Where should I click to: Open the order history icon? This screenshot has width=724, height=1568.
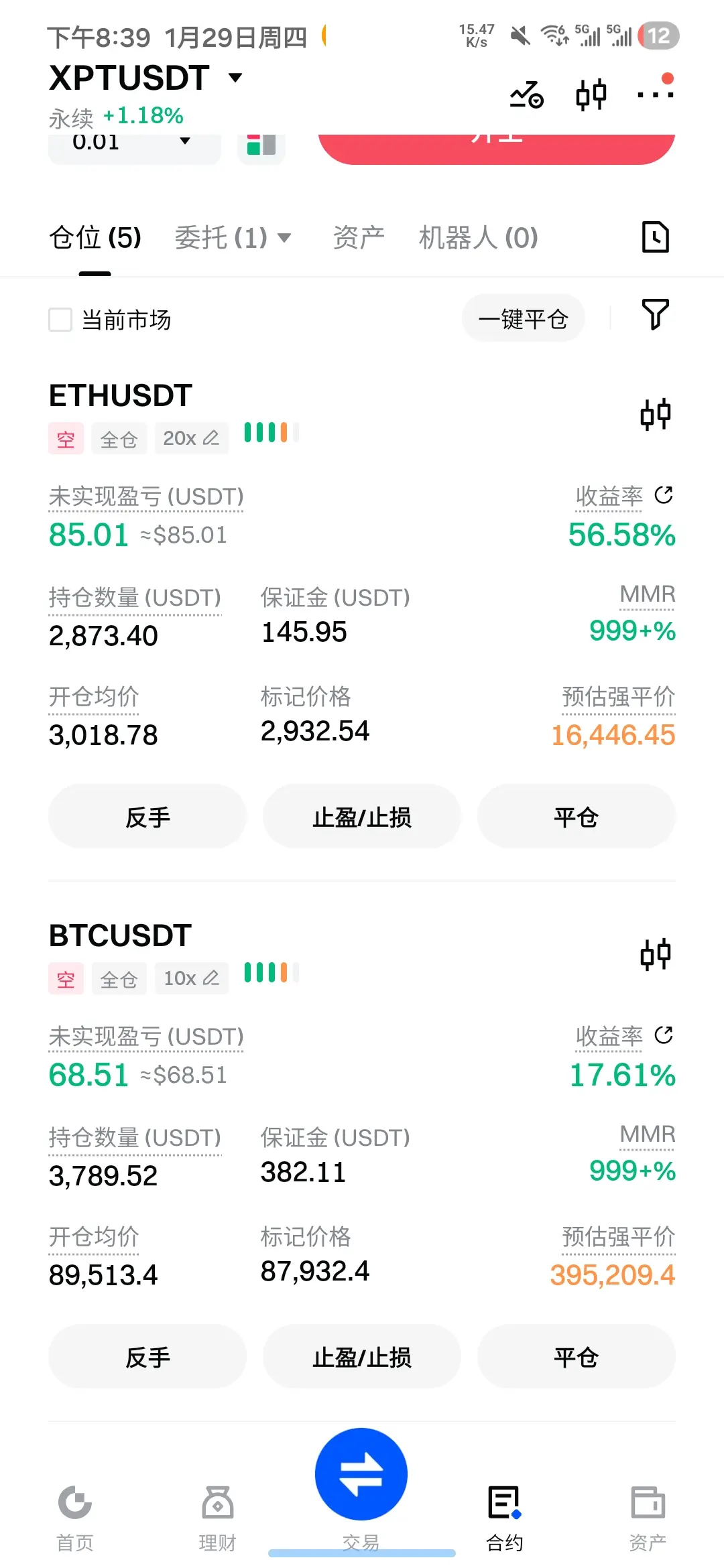point(656,237)
